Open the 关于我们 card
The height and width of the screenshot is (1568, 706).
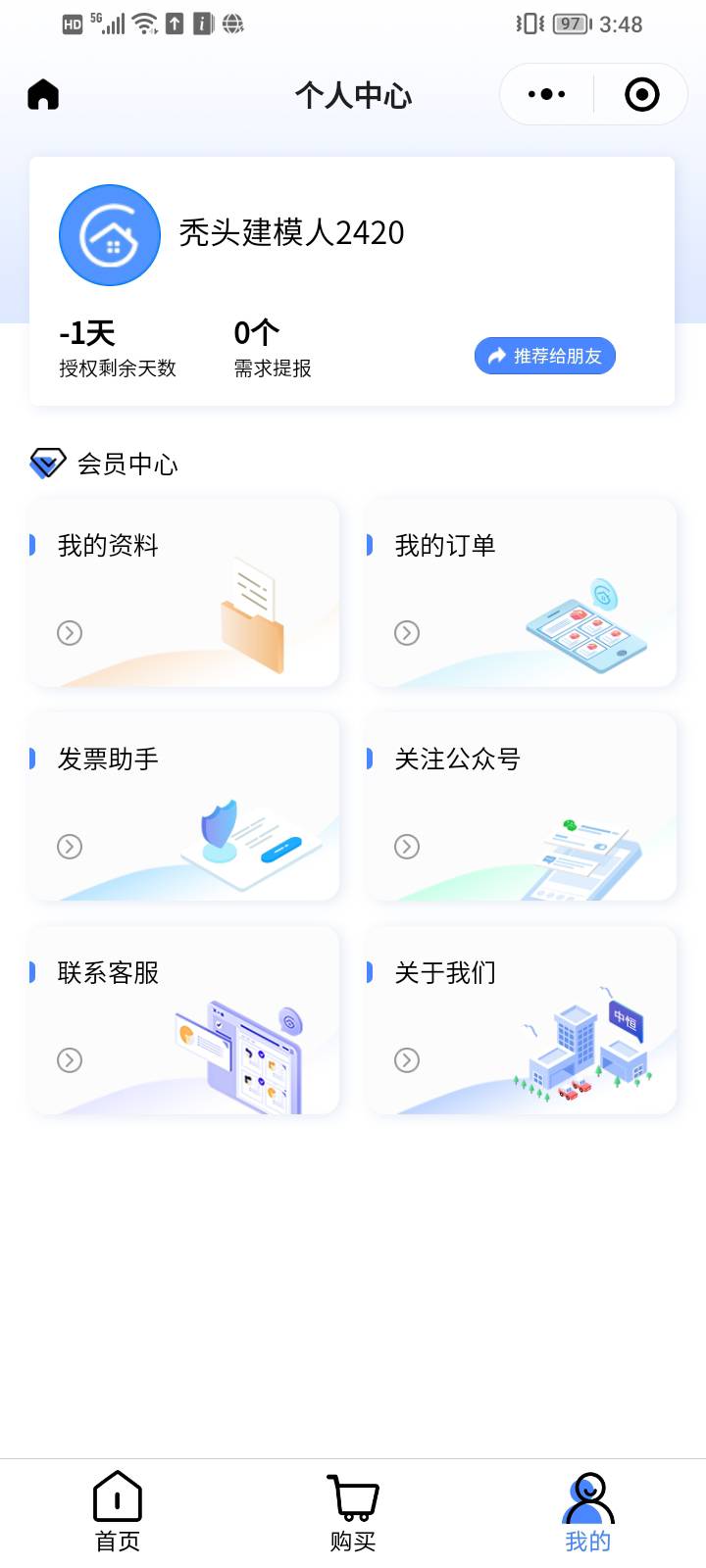pos(521,1020)
